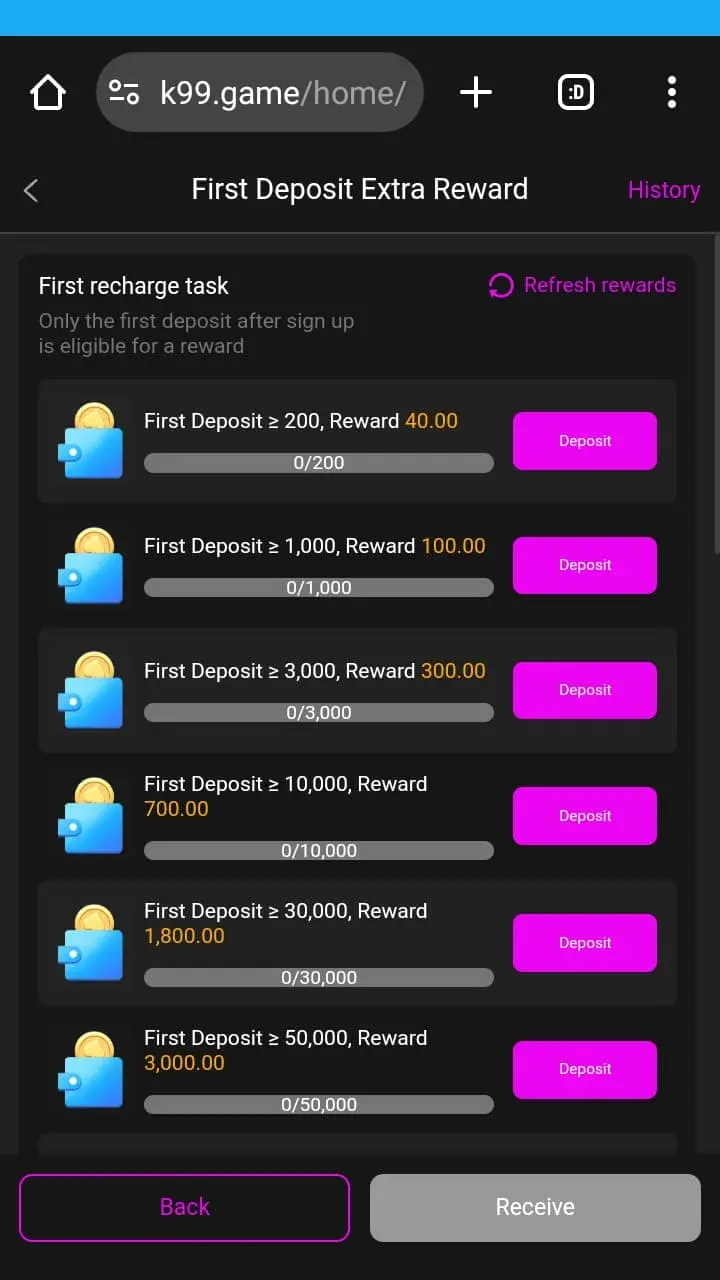Open the History link
The image size is (720, 1280).
click(663, 190)
